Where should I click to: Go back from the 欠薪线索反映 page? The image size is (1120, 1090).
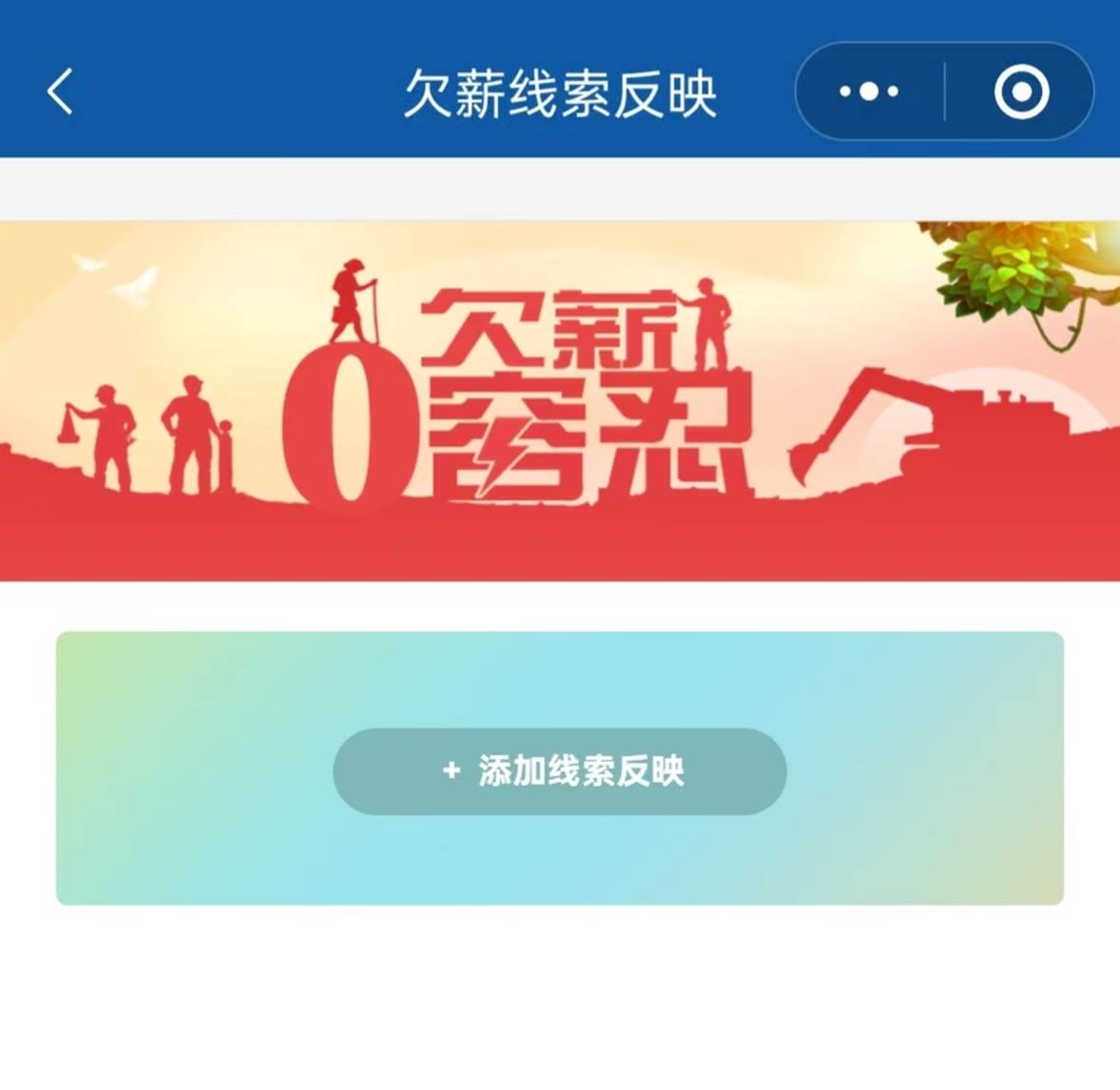(x=60, y=92)
